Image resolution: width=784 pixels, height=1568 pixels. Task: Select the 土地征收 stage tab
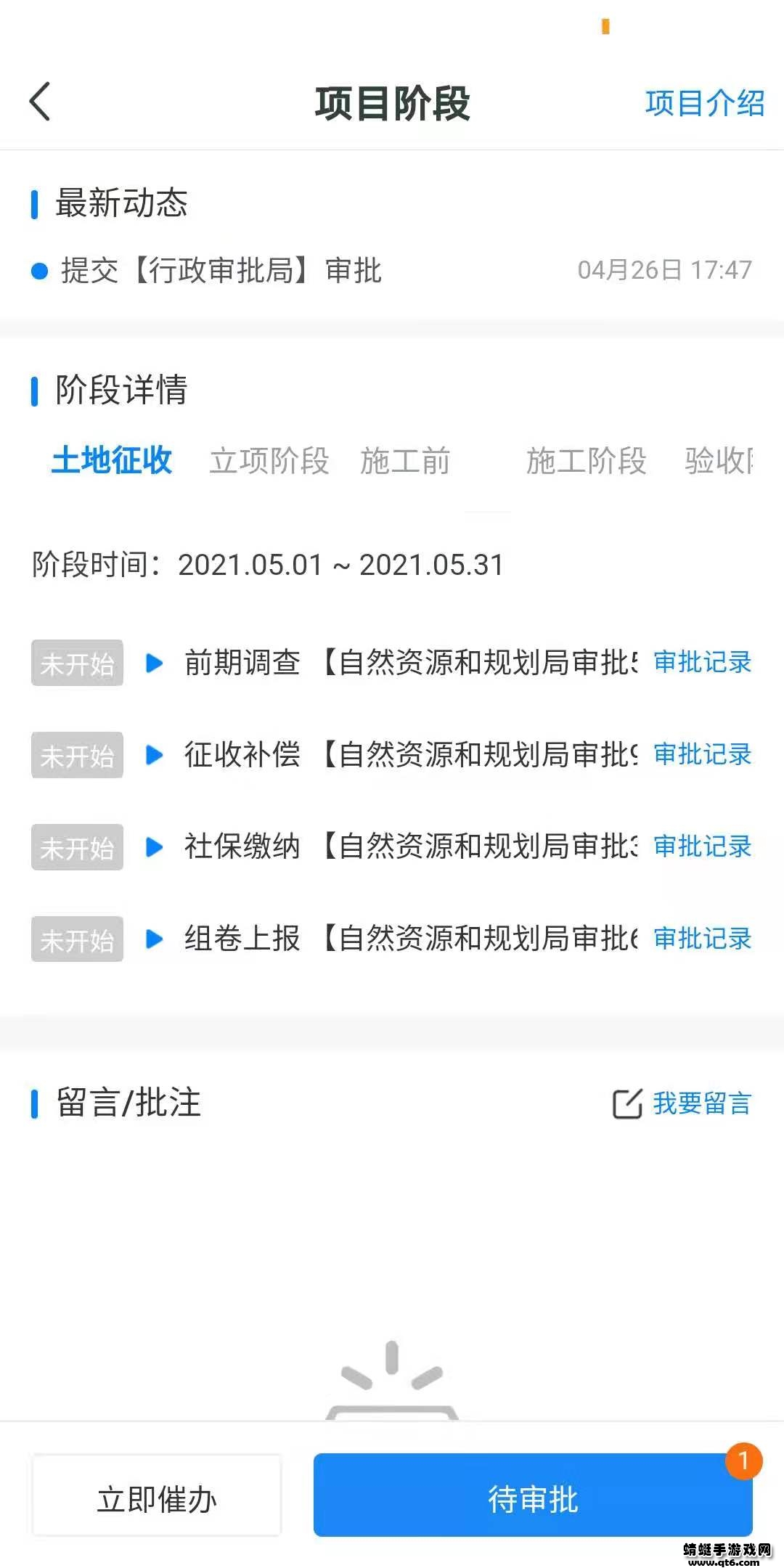click(x=112, y=460)
